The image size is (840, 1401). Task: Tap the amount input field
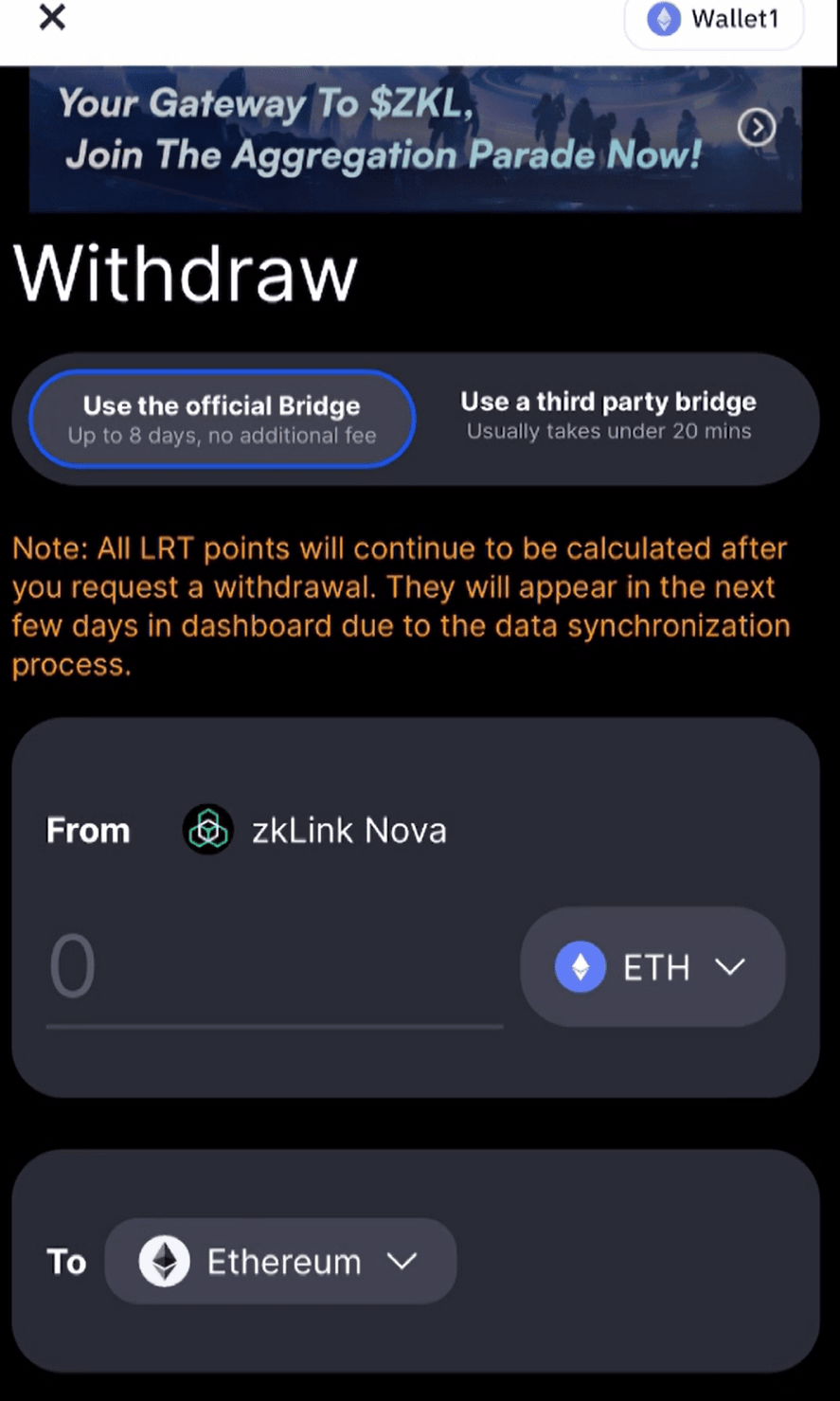(273, 968)
